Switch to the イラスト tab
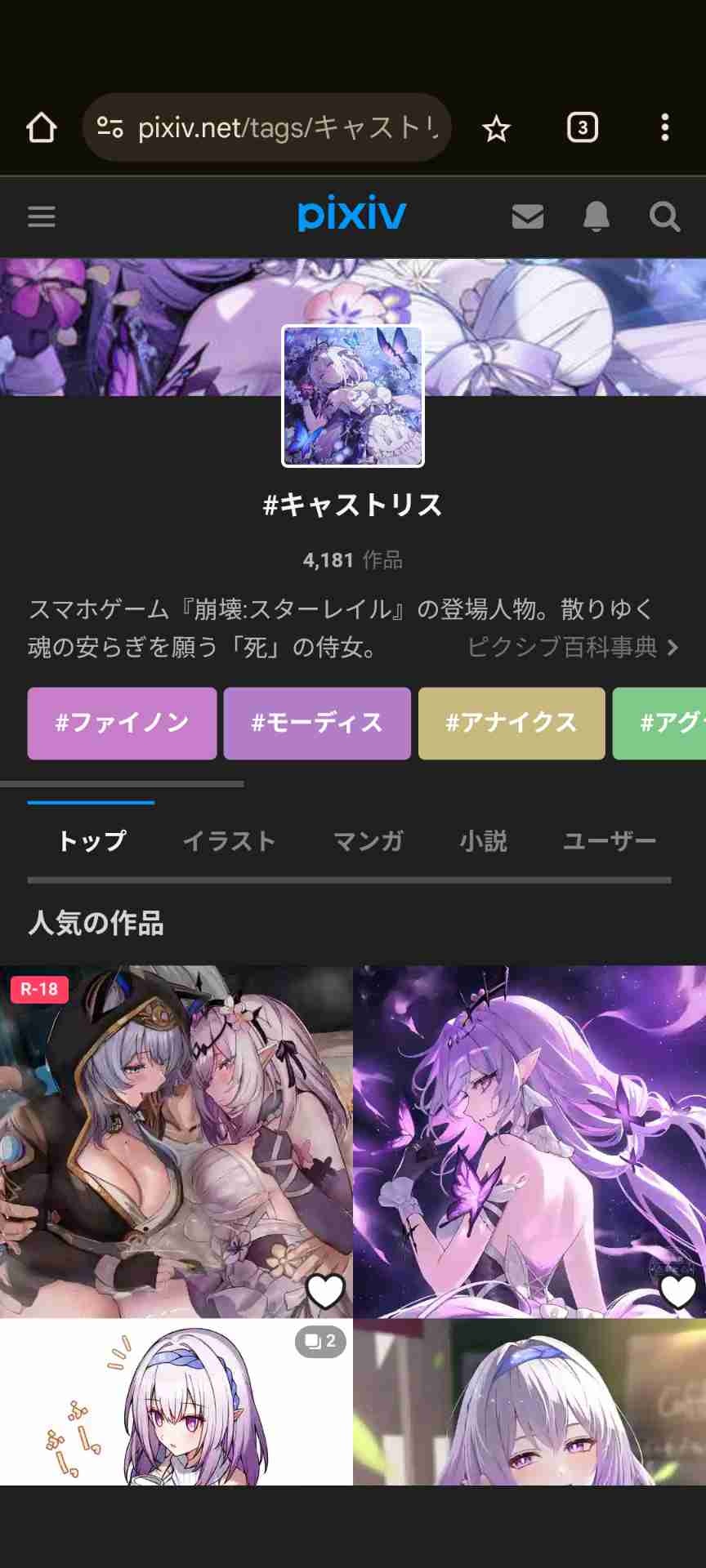This screenshot has height=1568, width=706. pyautogui.click(x=229, y=840)
